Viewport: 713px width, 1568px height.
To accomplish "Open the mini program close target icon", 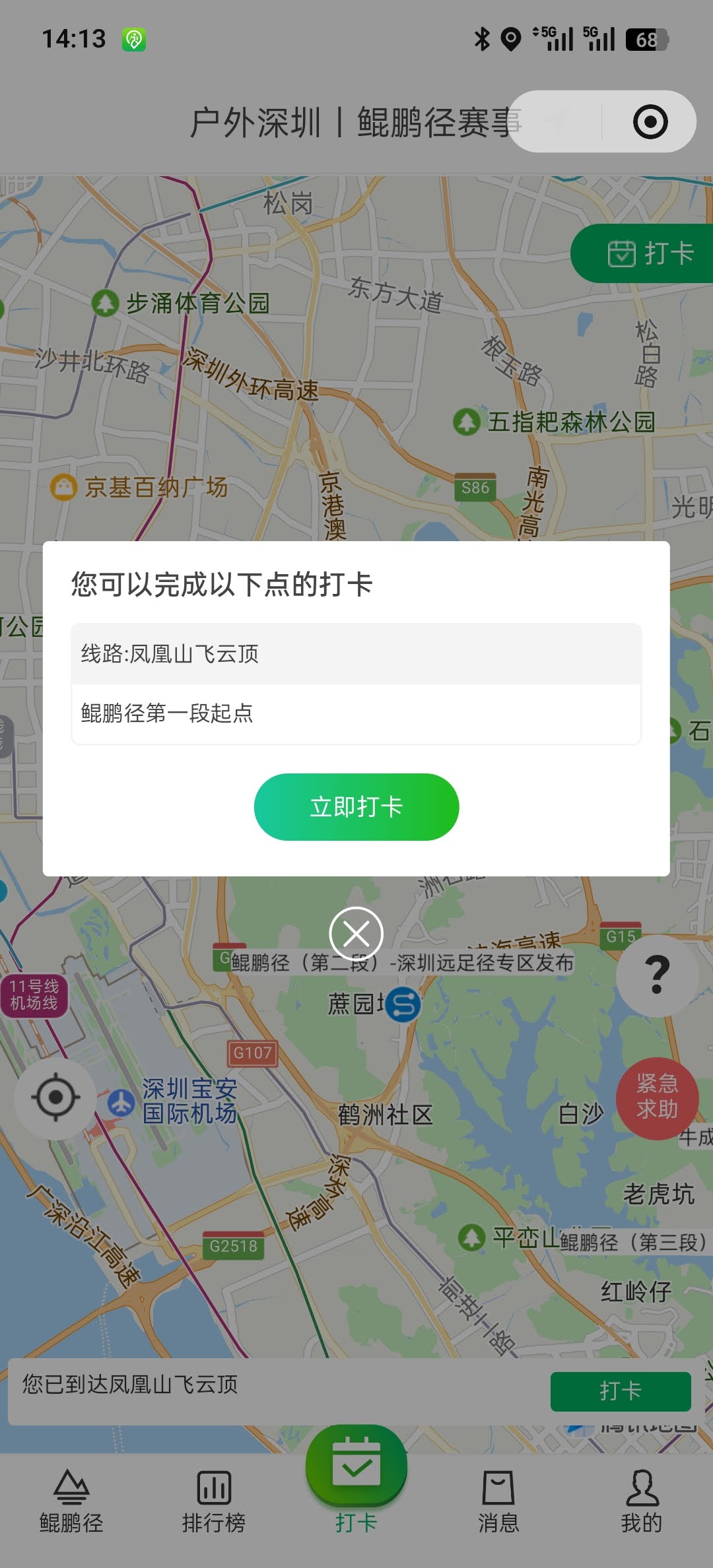I will click(x=650, y=122).
